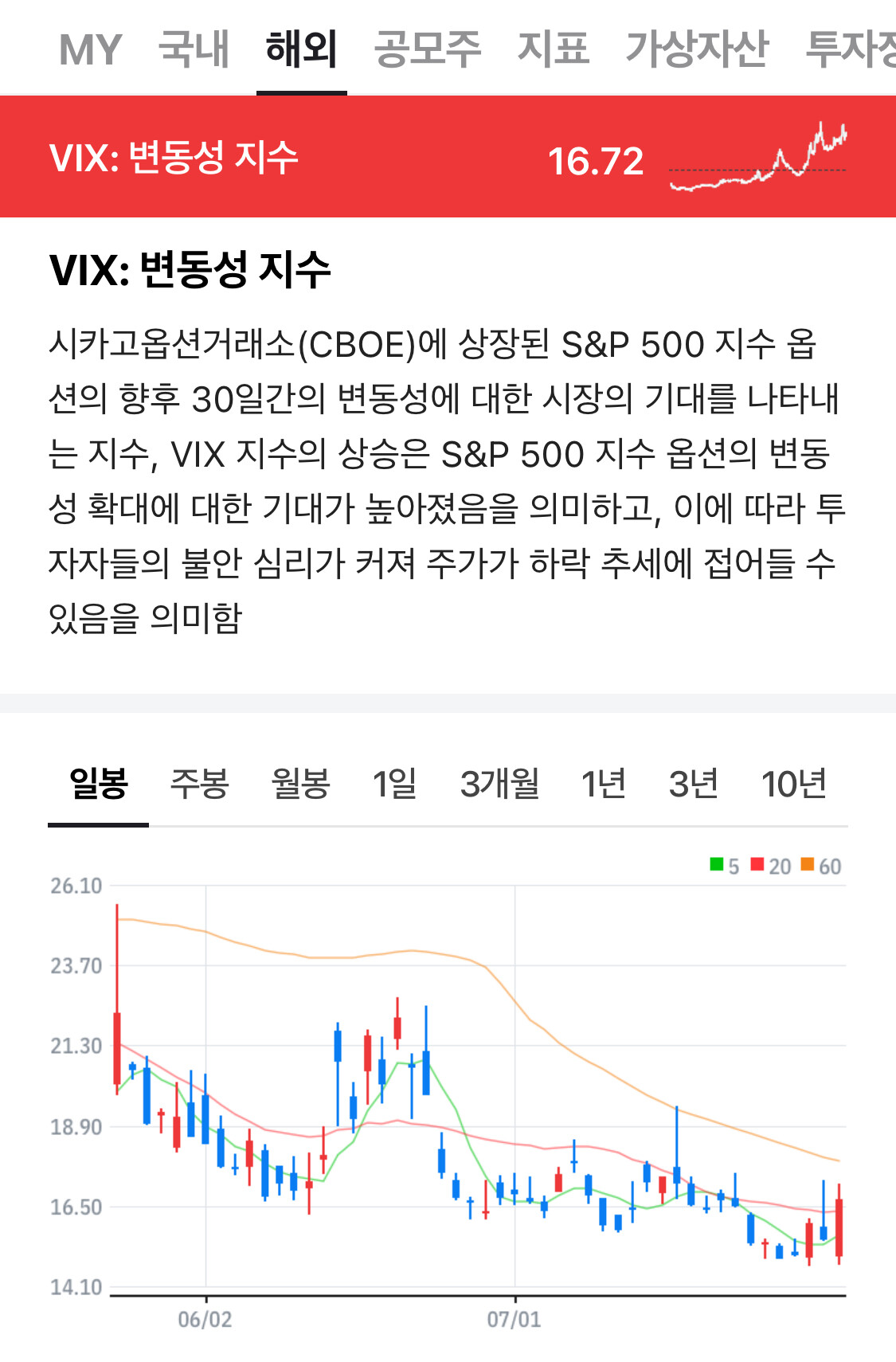
Task: Switch to the MY tab
Action: point(90,49)
